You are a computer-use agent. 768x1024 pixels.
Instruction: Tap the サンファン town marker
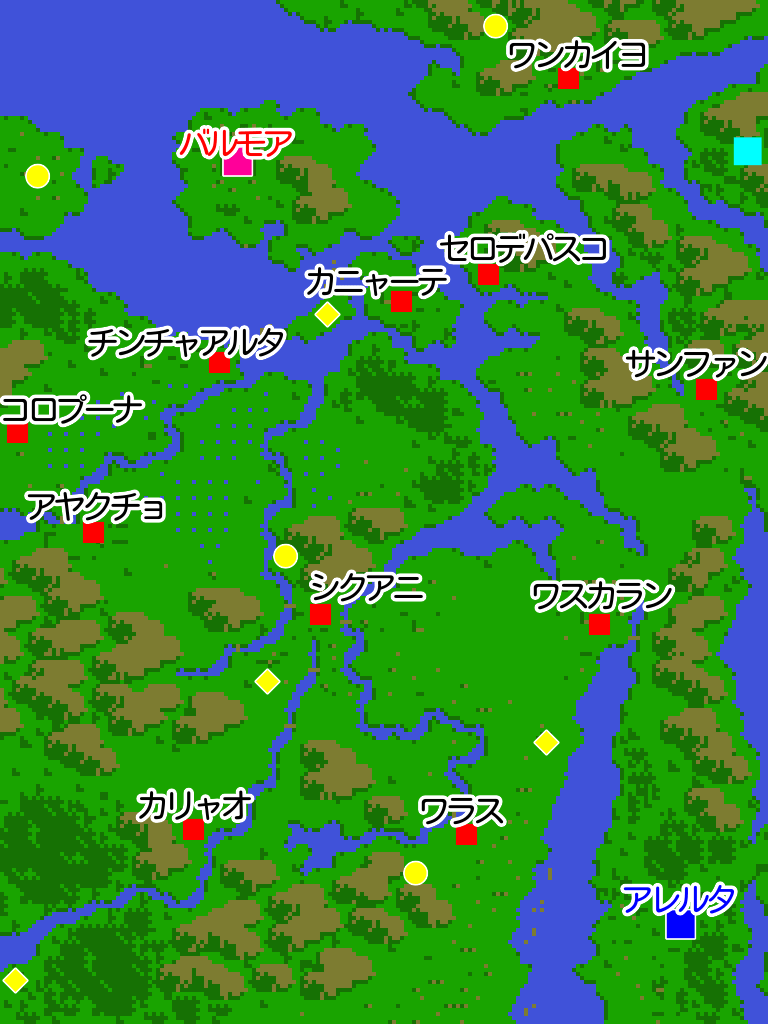coord(706,389)
